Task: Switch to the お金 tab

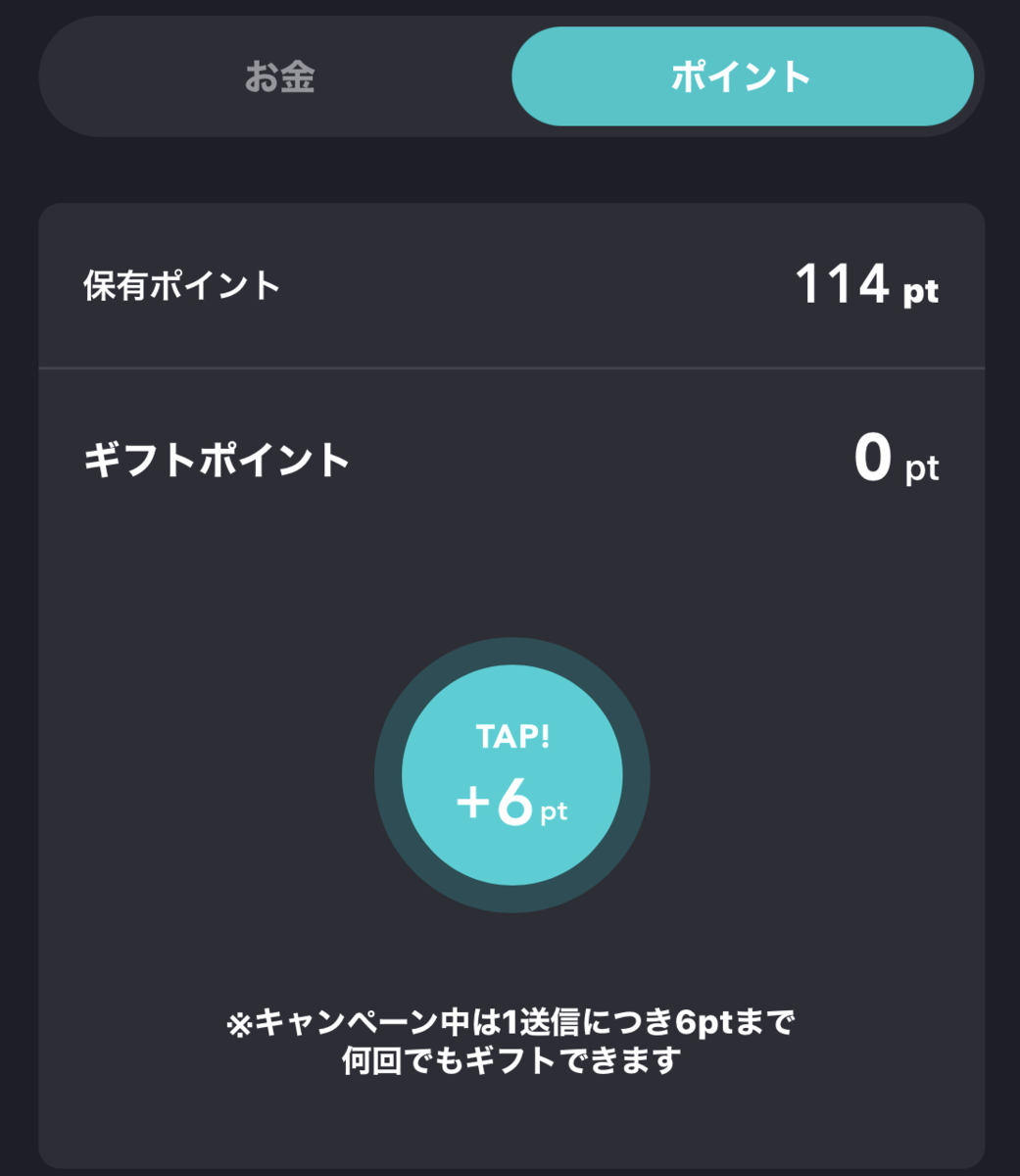Action: click(277, 75)
